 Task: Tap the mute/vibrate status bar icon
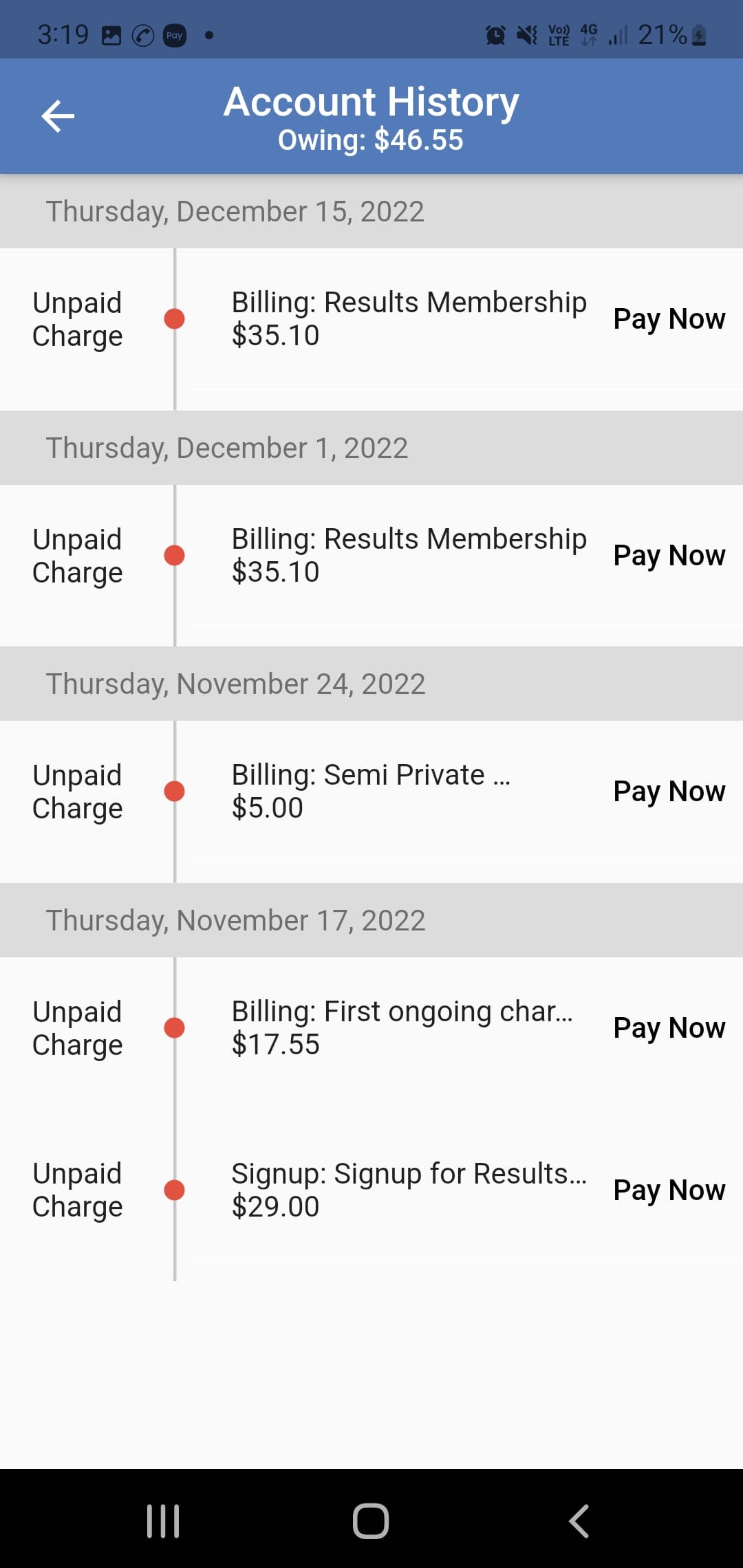click(x=526, y=34)
